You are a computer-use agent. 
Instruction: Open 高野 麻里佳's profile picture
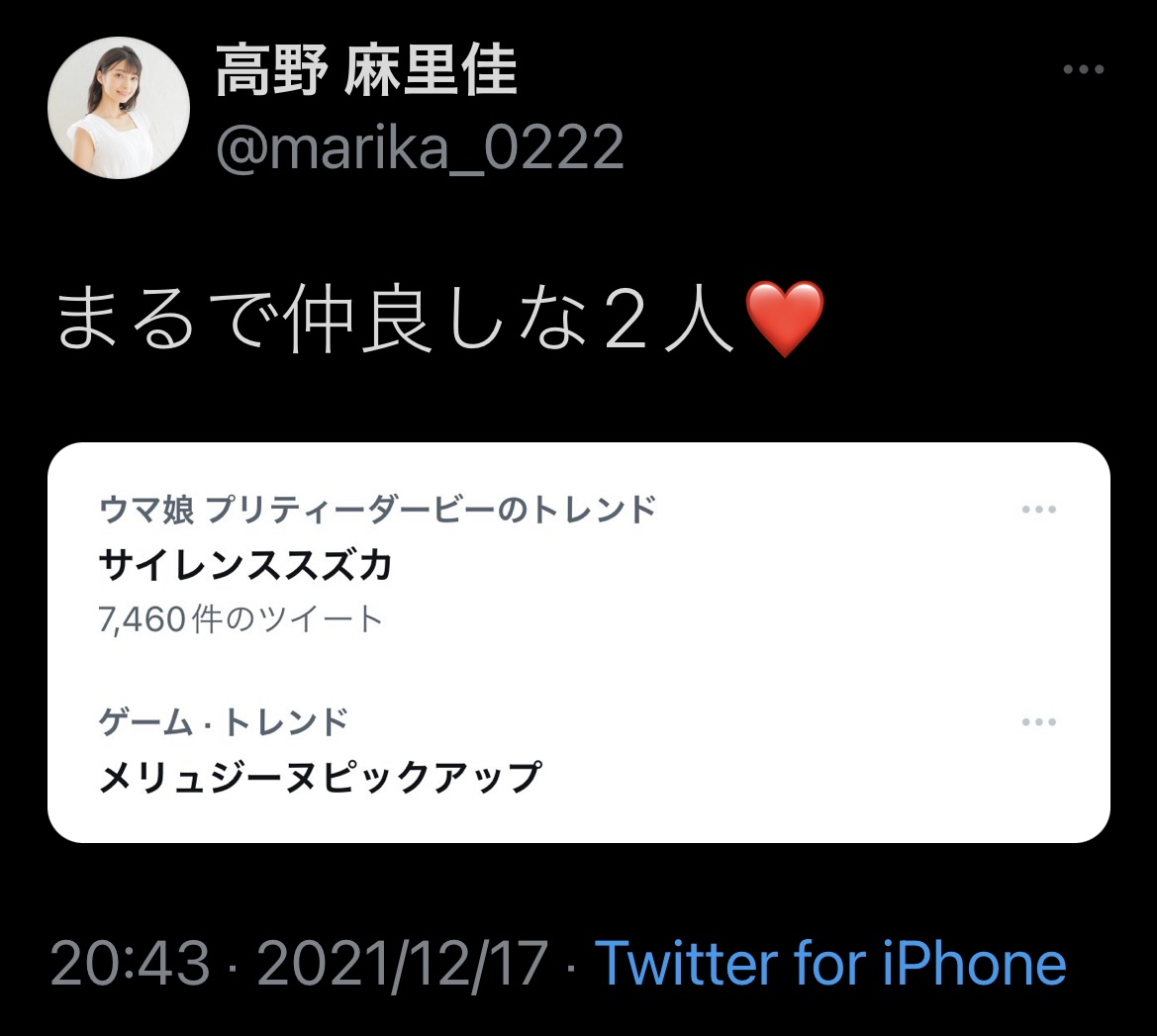coord(119,109)
